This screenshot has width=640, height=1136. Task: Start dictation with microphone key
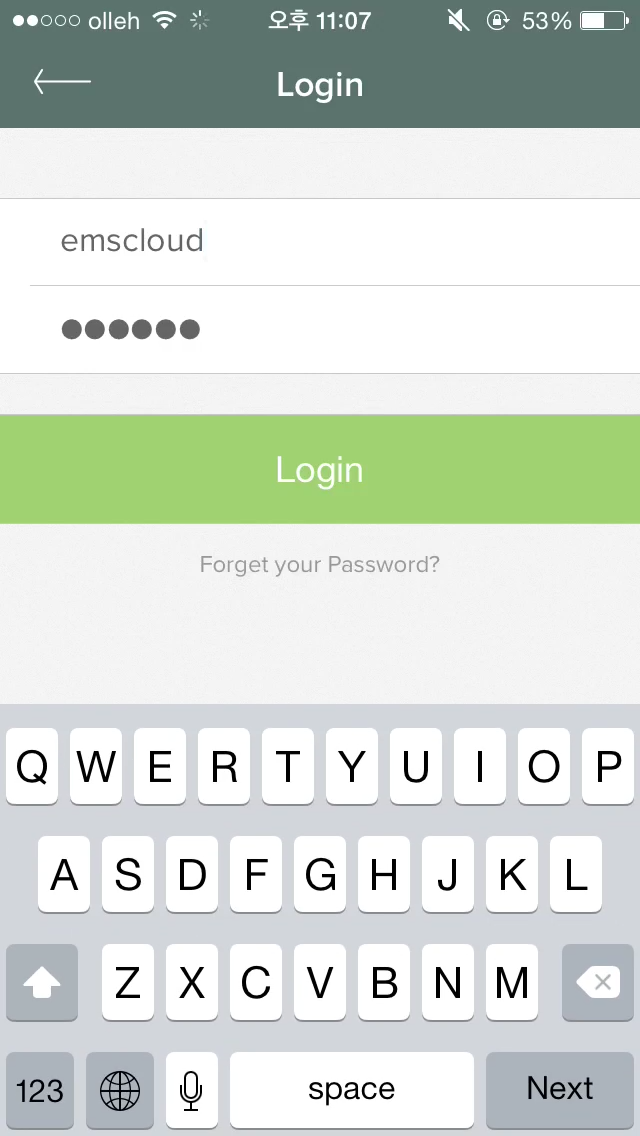tap(191, 1090)
